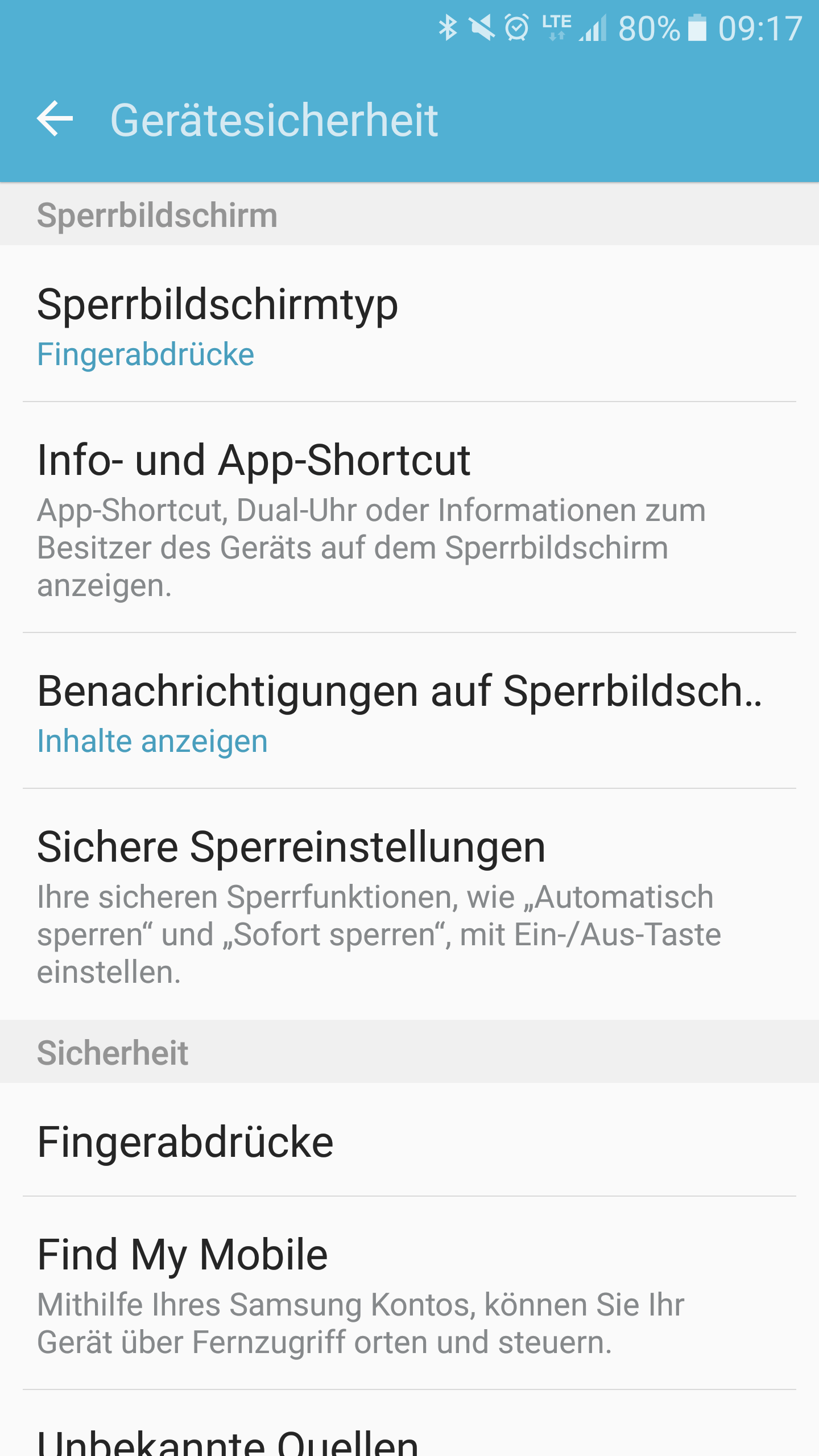Tap the Unbekannte Quellen row
This screenshot has width=819, height=1456.
point(409,1436)
